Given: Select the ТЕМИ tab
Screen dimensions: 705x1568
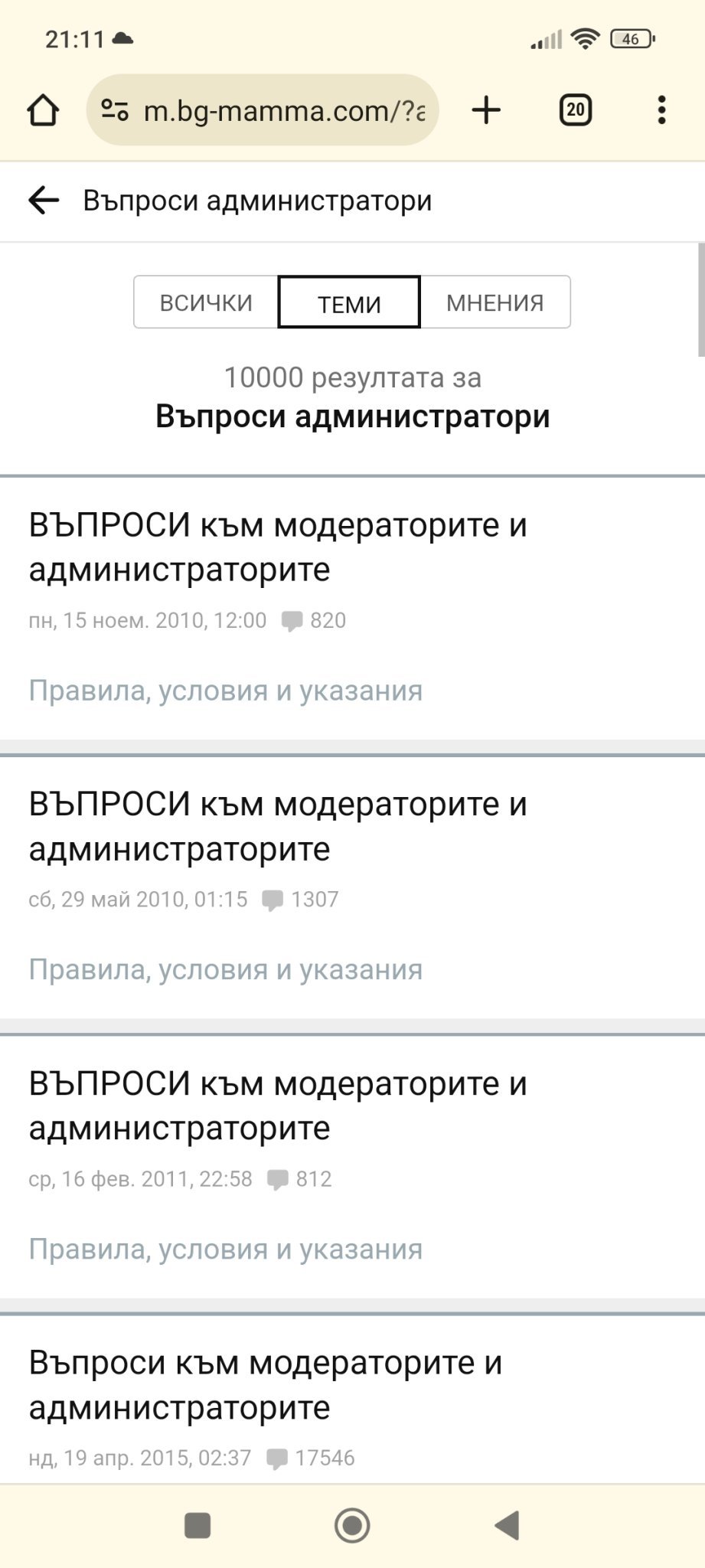Looking at the screenshot, I should (349, 303).
